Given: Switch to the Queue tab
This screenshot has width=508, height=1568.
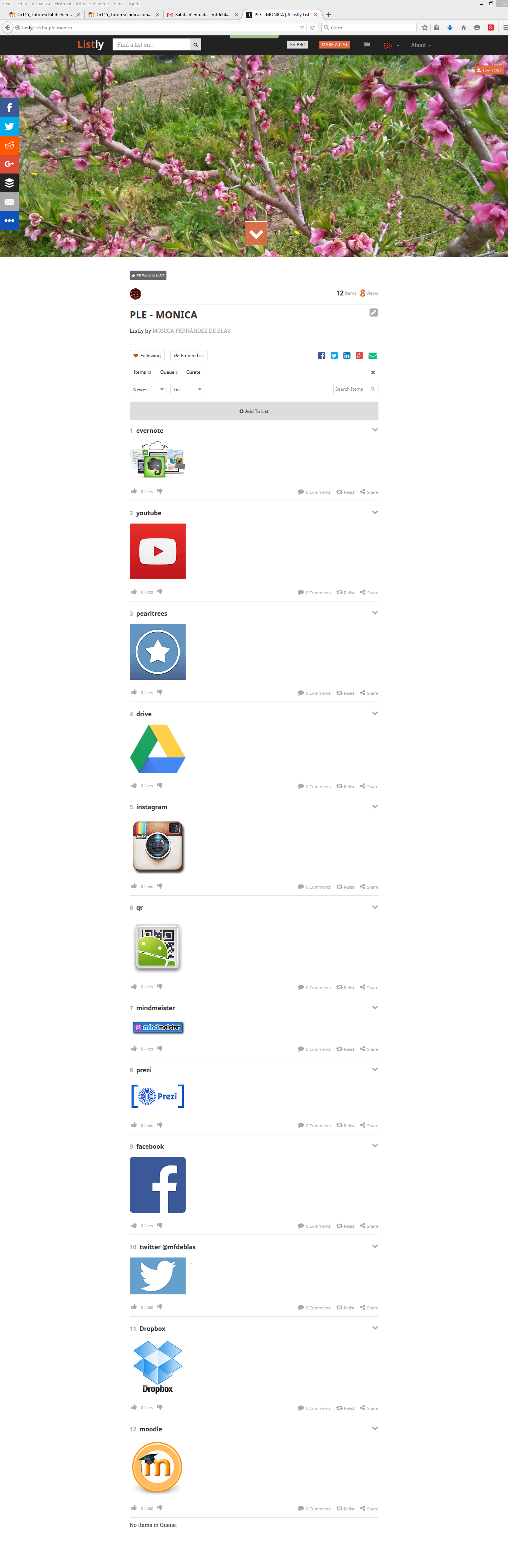Looking at the screenshot, I should (x=168, y=372).
